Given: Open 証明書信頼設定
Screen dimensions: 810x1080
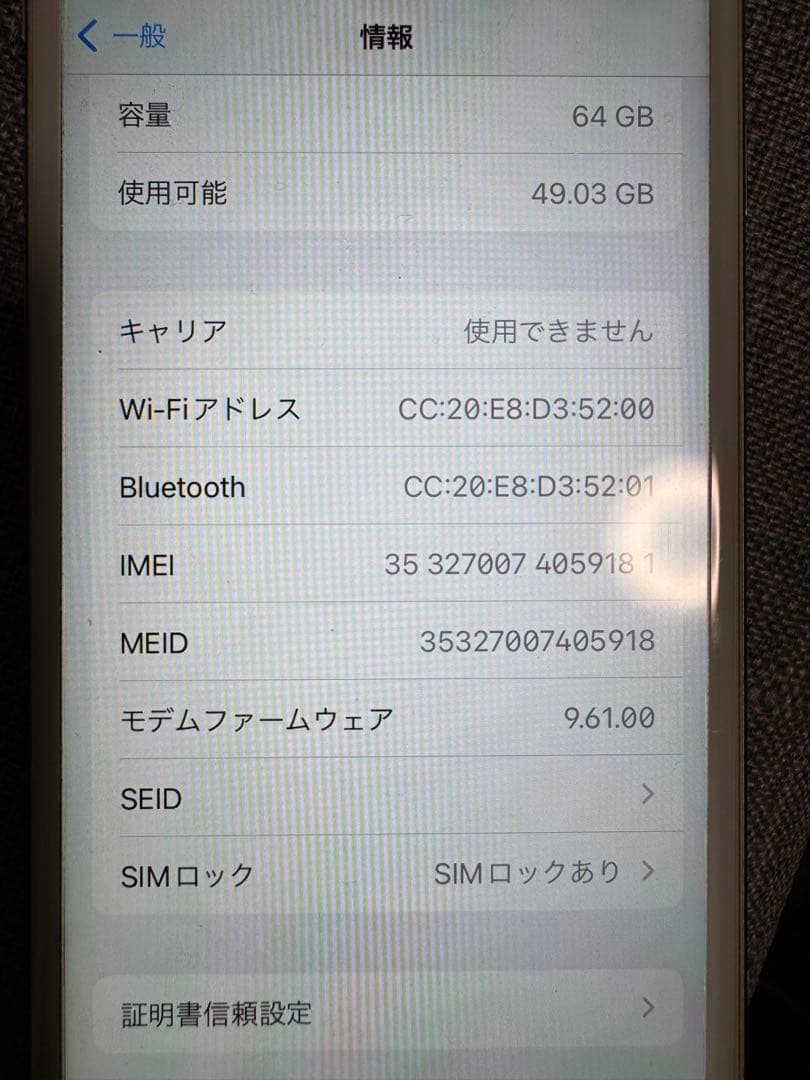Looking at the screenshot, I should point(386,1011).
